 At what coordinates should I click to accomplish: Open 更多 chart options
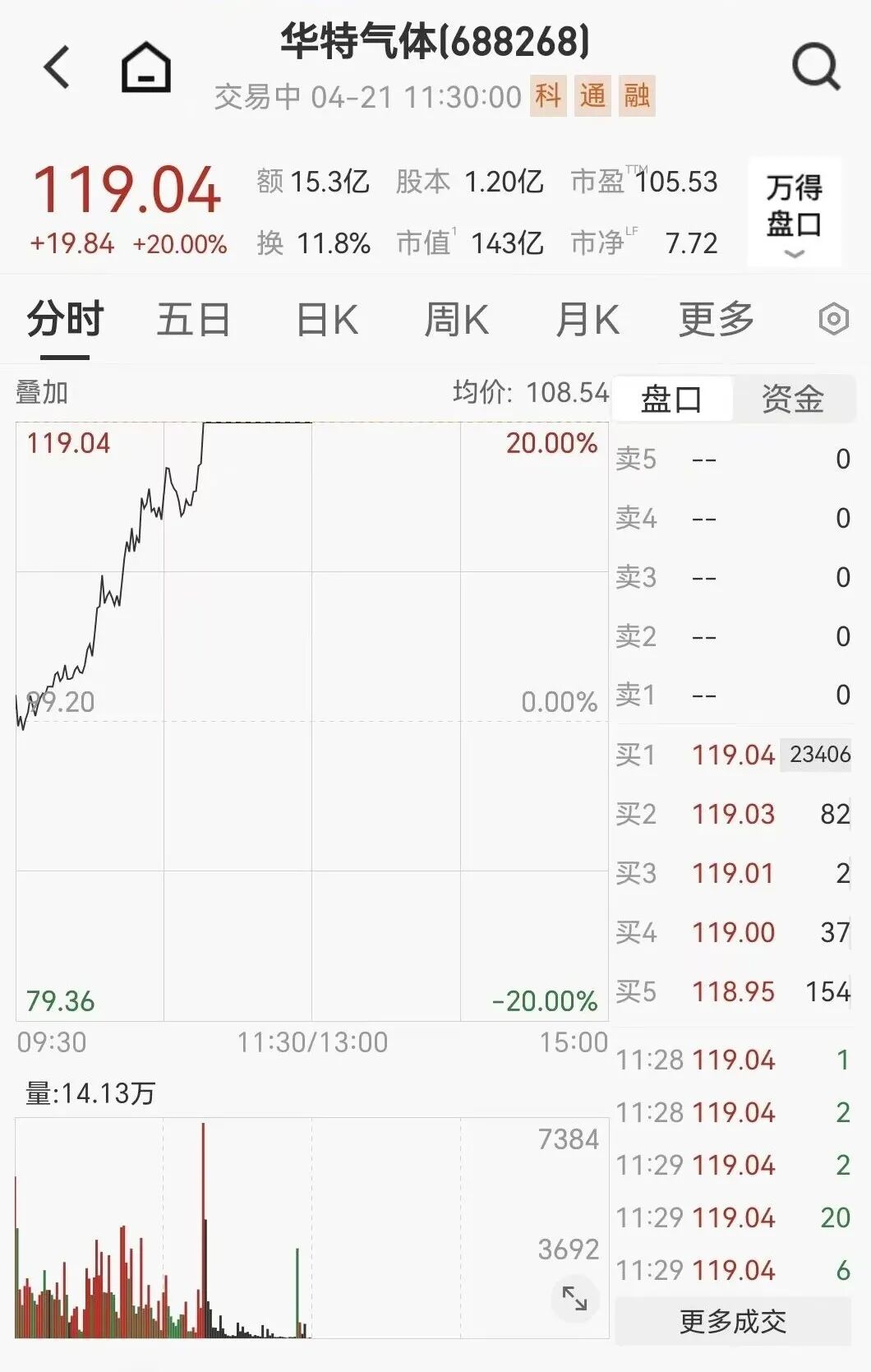click(716, 319)
